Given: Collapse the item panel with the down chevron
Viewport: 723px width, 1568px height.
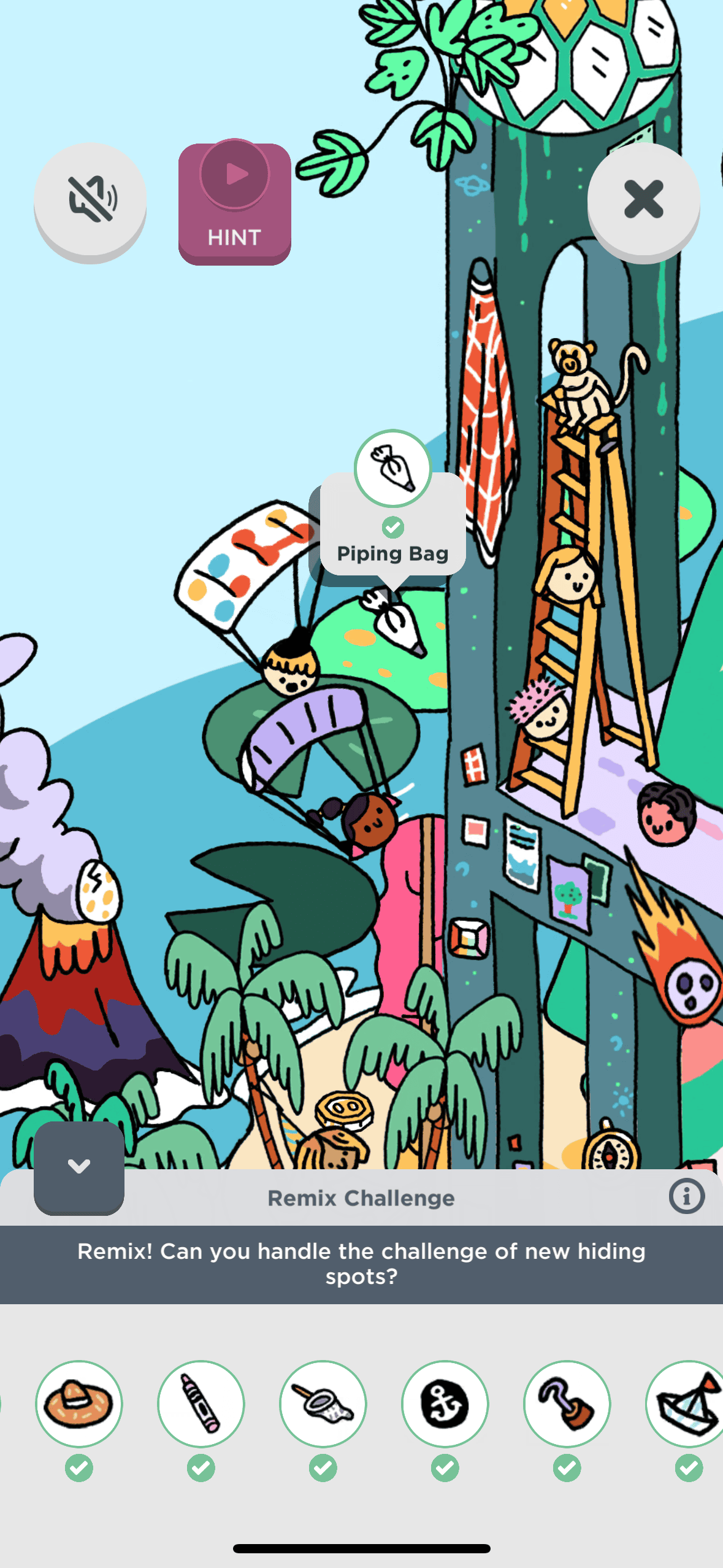Looking at the screenshot, I should (79, 1166).
